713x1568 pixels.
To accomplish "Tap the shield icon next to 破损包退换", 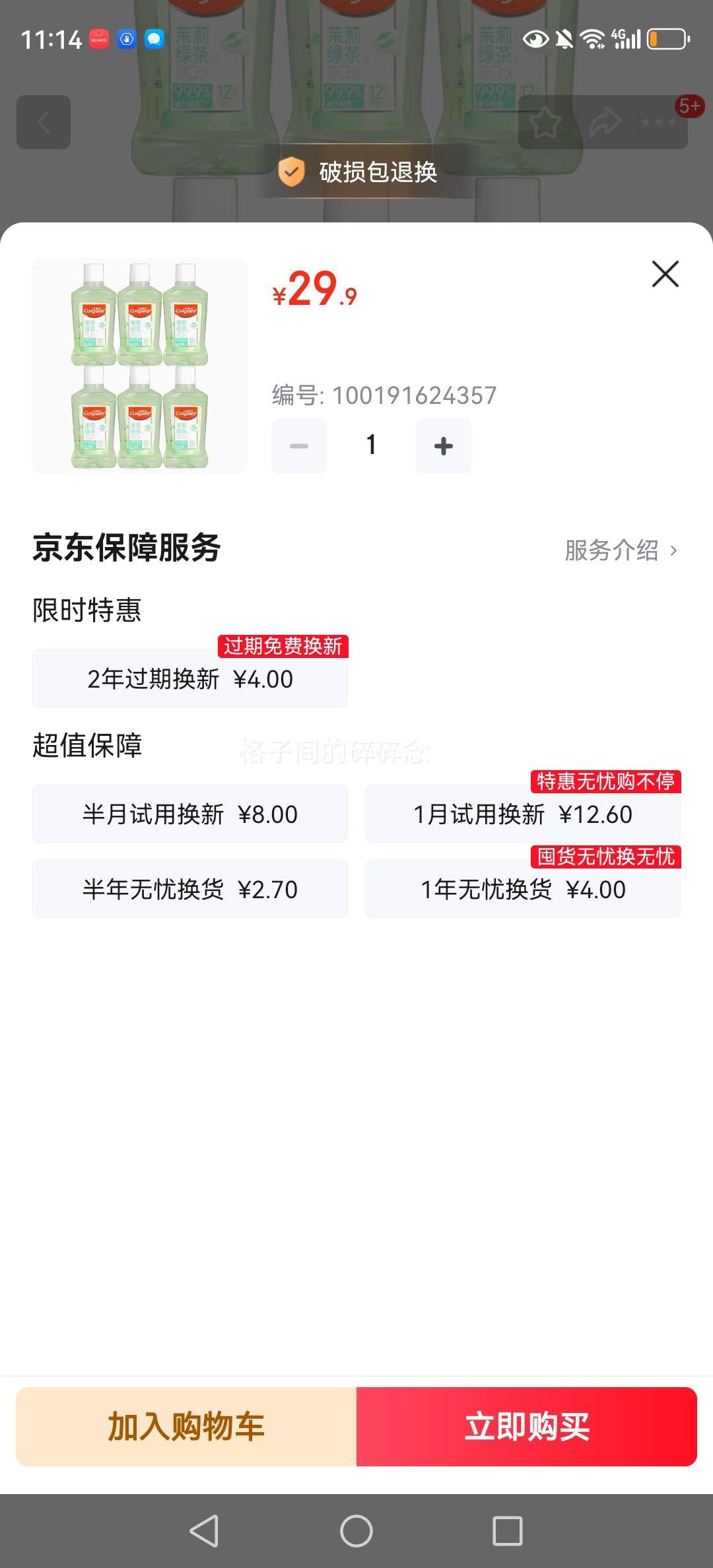I will pos(291,174).
